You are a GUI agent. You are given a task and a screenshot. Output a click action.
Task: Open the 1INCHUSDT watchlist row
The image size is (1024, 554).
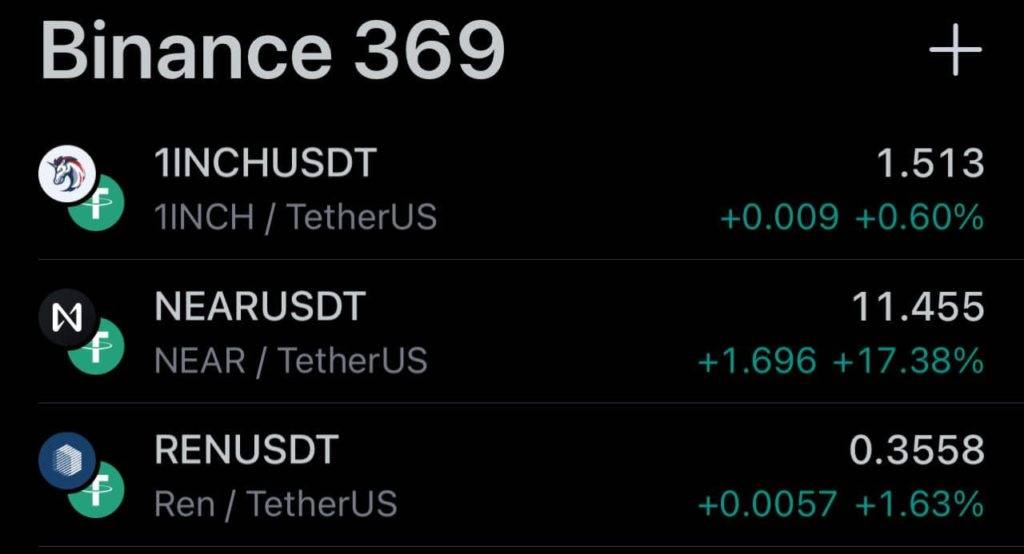510,190
